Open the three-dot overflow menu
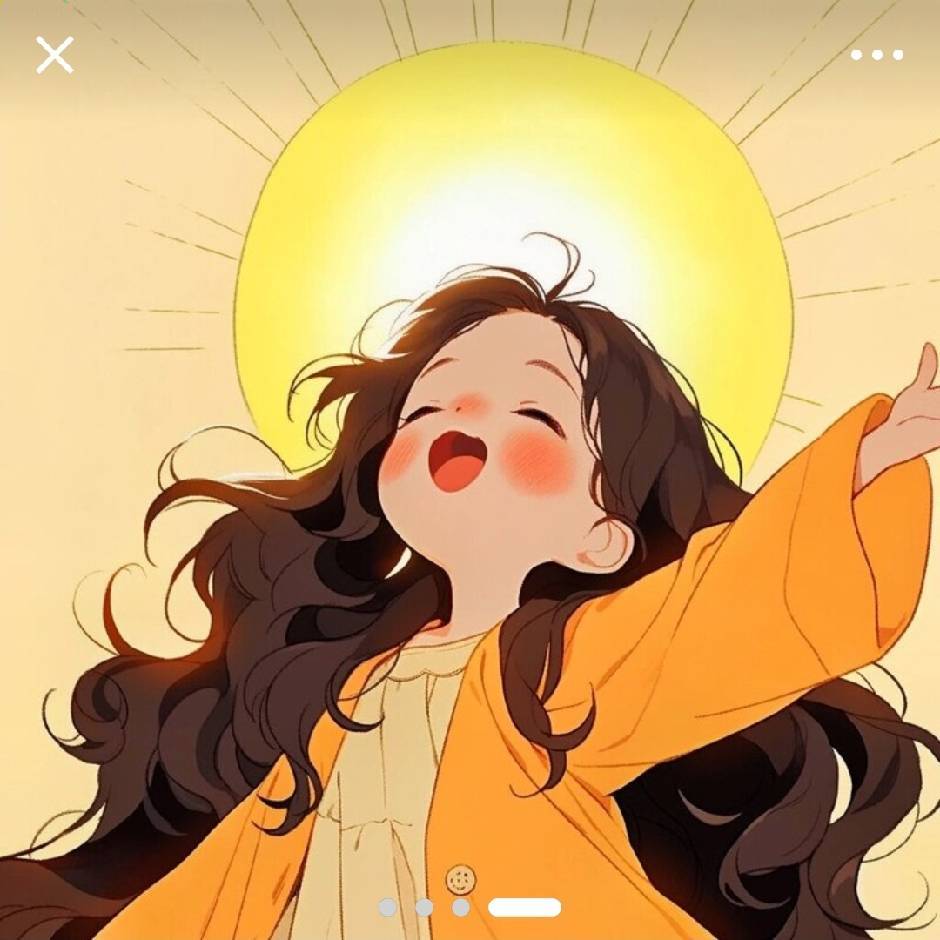 point(877,55)
